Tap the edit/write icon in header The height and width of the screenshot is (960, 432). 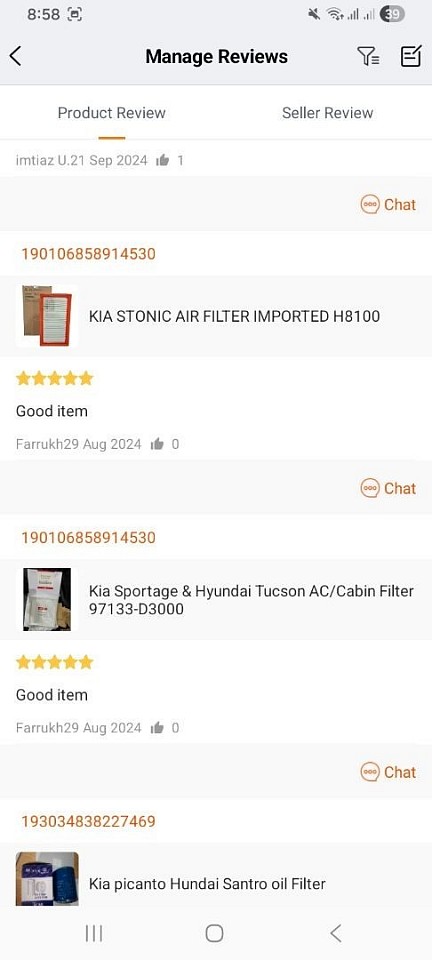411,56
